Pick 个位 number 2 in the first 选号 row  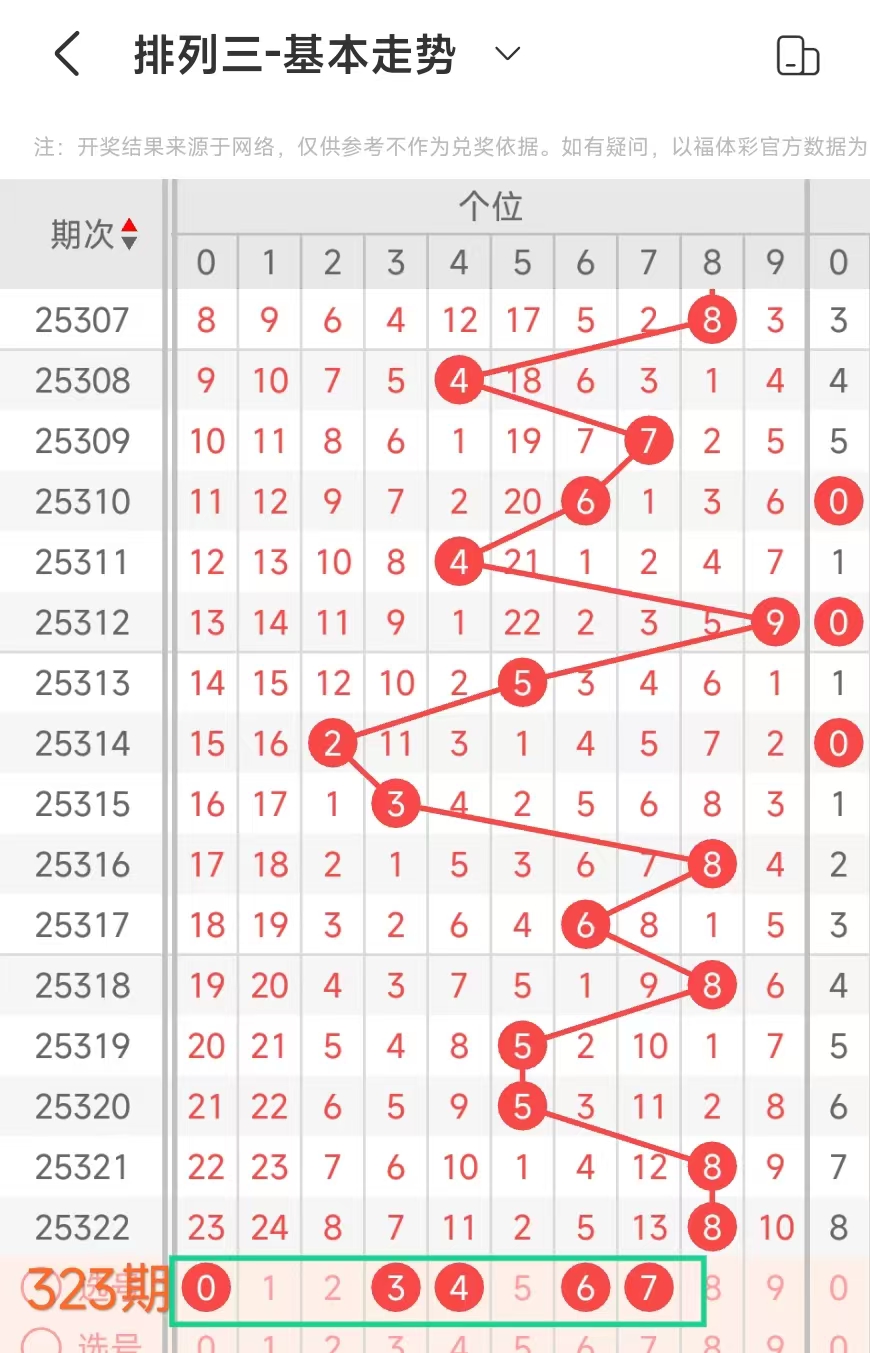[x=332, y=1288]
